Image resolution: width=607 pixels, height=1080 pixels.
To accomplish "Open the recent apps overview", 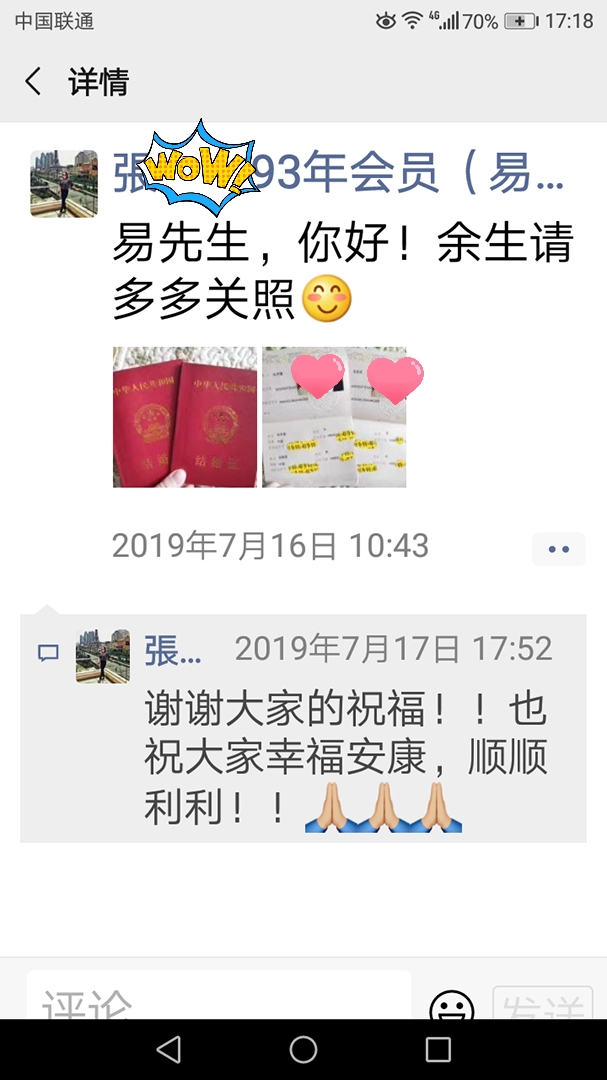I will (438, 1049).
